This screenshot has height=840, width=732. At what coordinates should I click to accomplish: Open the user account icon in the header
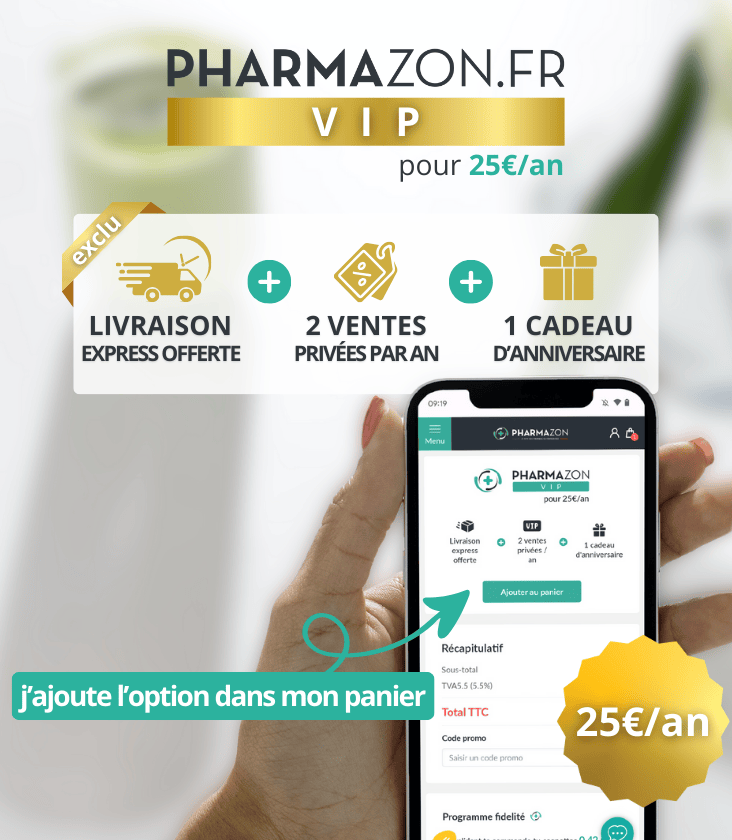tap(614, 433)
